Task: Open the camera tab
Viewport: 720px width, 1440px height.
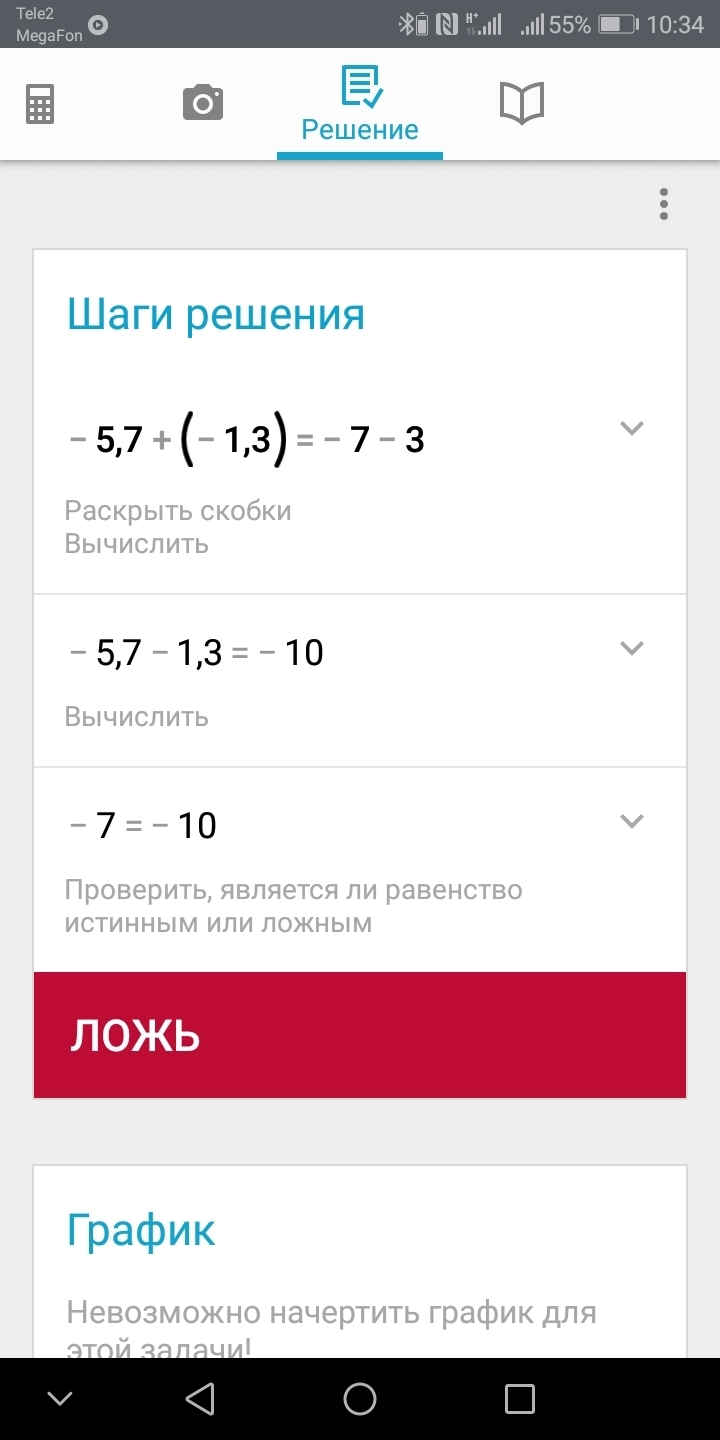Action: (x=203, y=103)
